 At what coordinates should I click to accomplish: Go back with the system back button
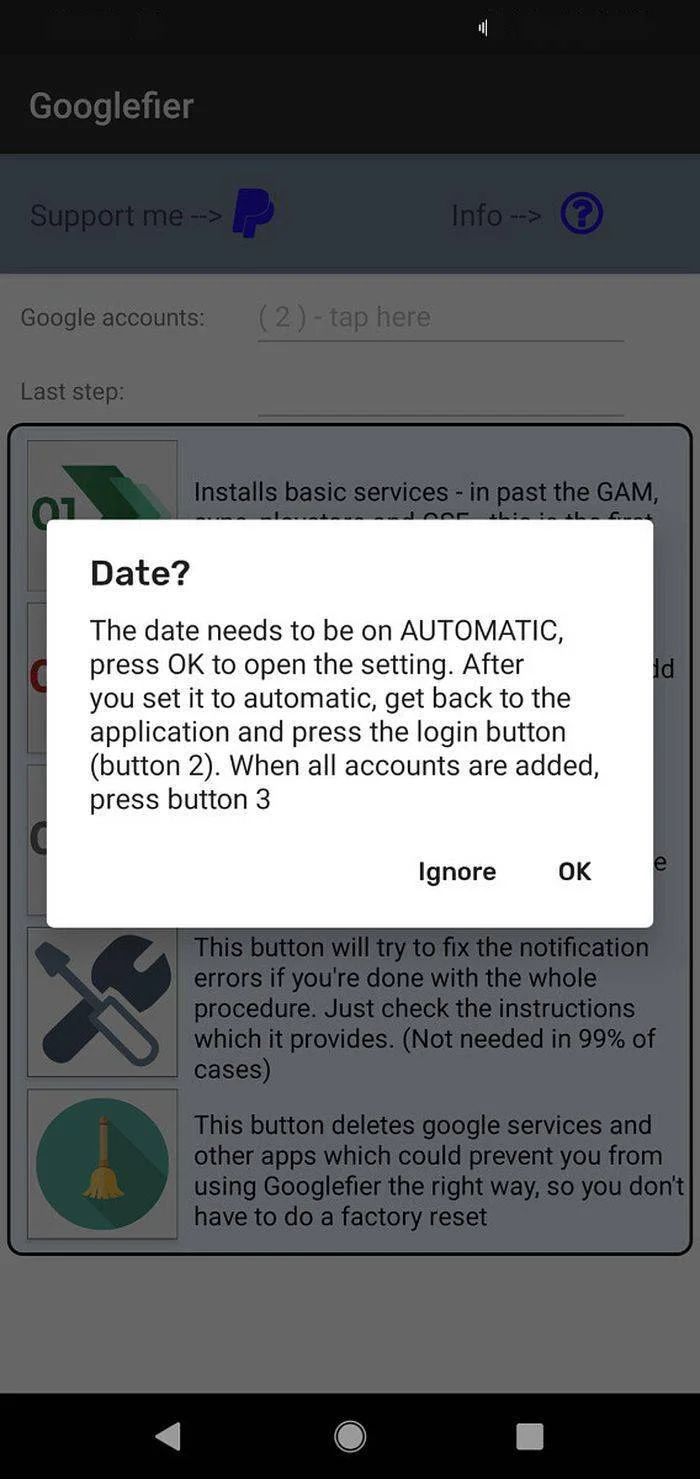point(168,1436)
